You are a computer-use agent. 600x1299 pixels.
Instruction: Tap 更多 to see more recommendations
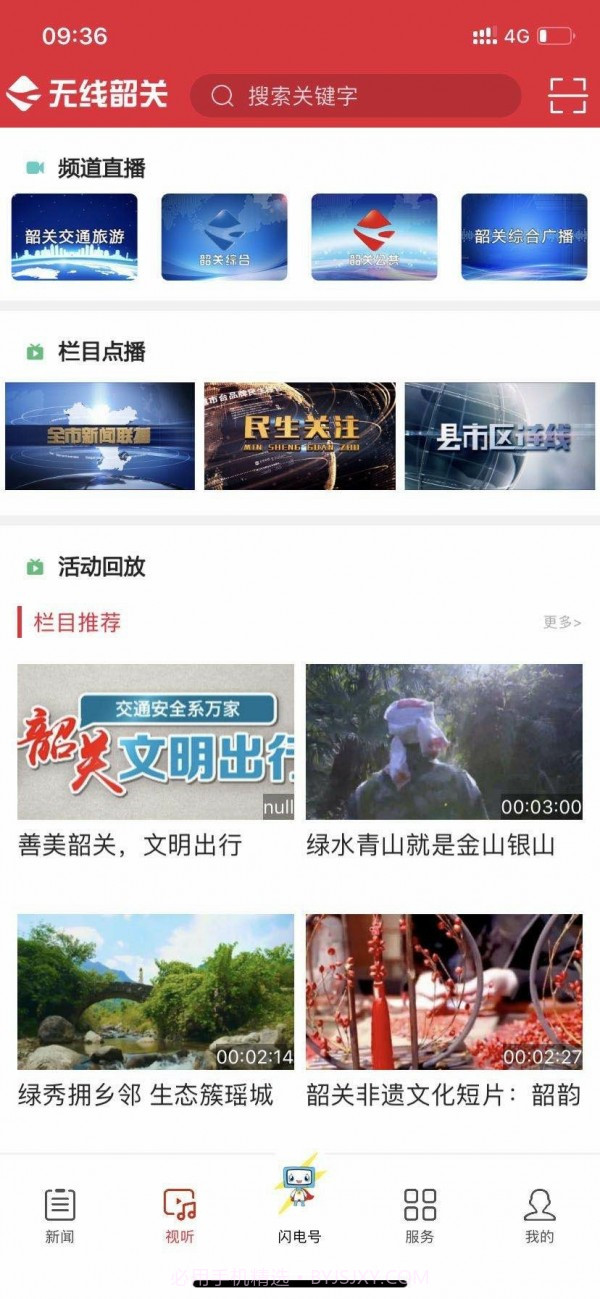pyautogui.click(x=562, y=622)
